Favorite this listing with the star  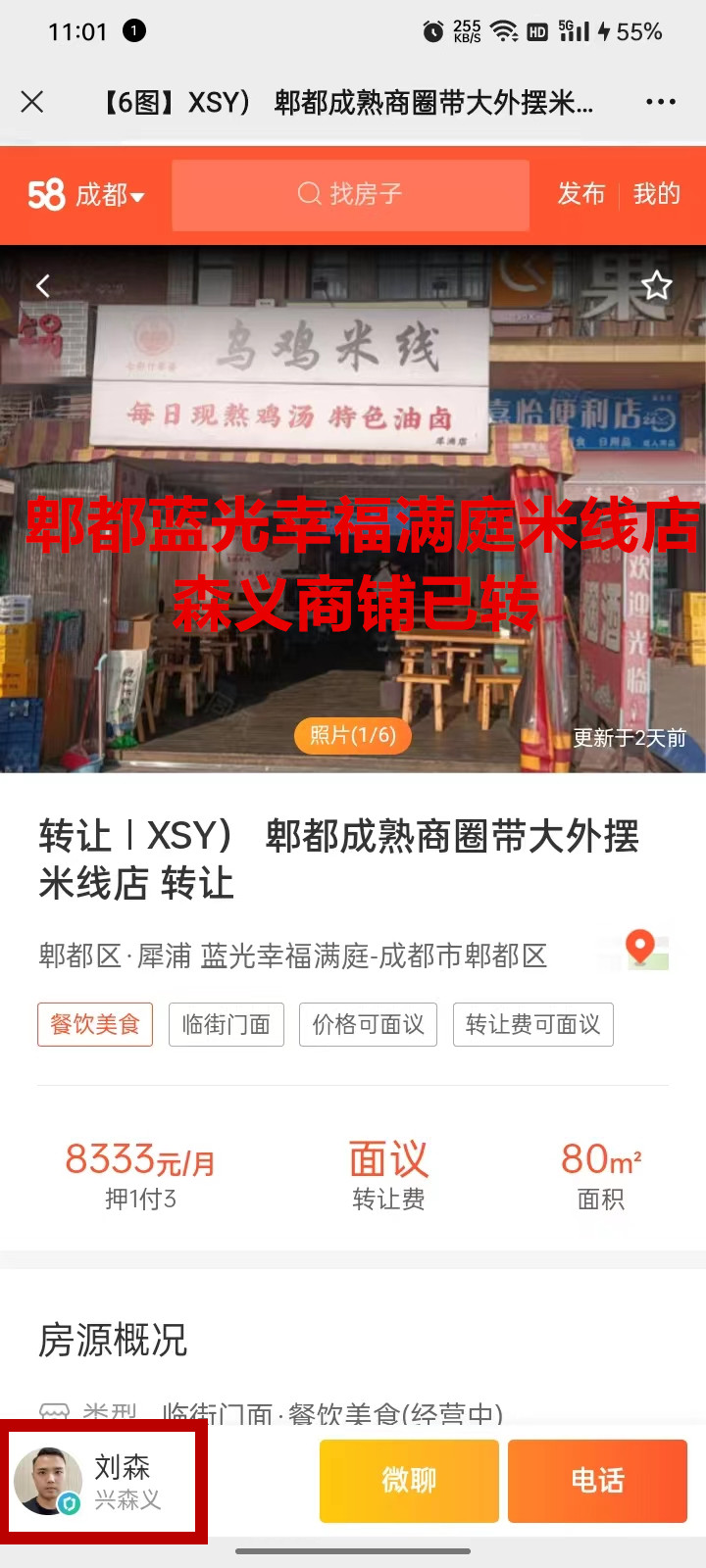[x=656, y=286]
